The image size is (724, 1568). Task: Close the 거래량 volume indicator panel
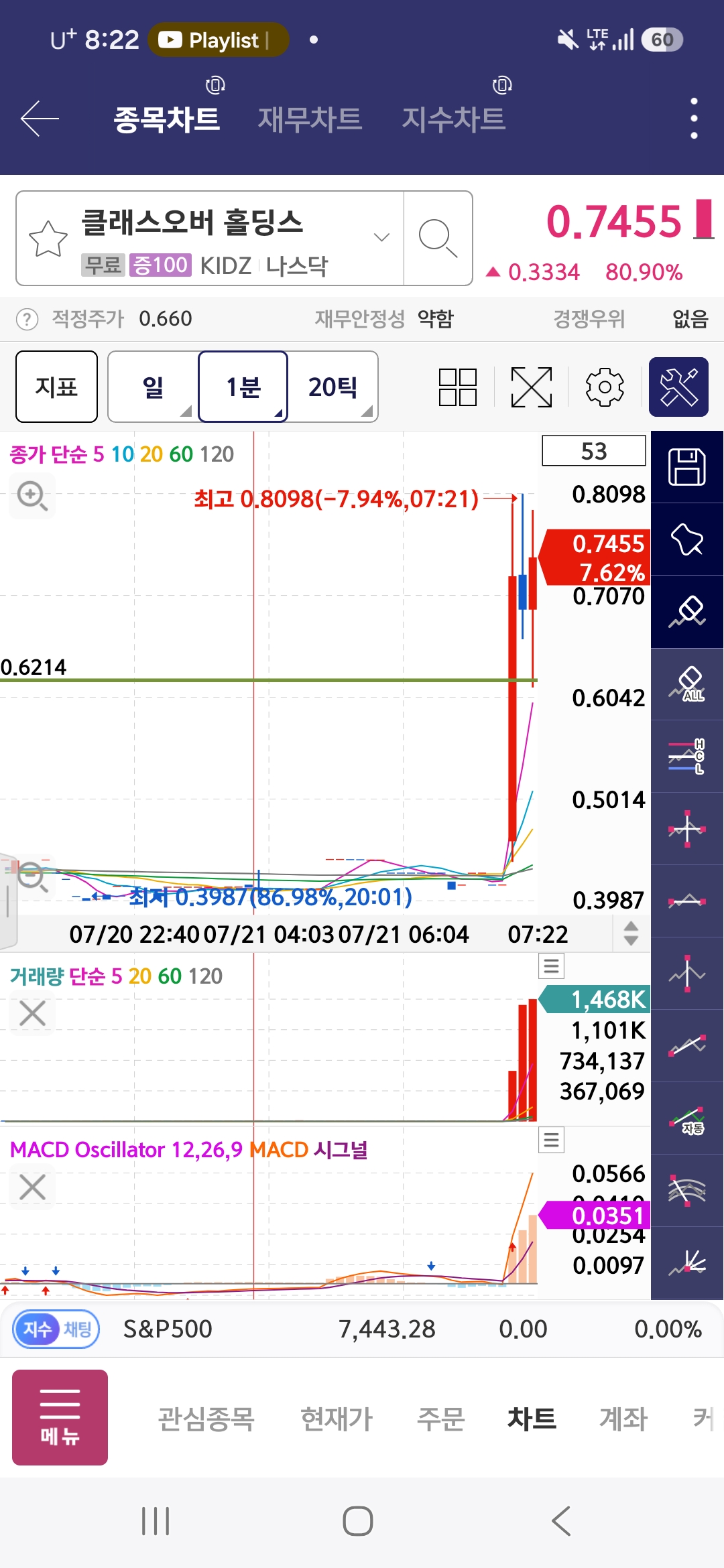[32, 1013]
